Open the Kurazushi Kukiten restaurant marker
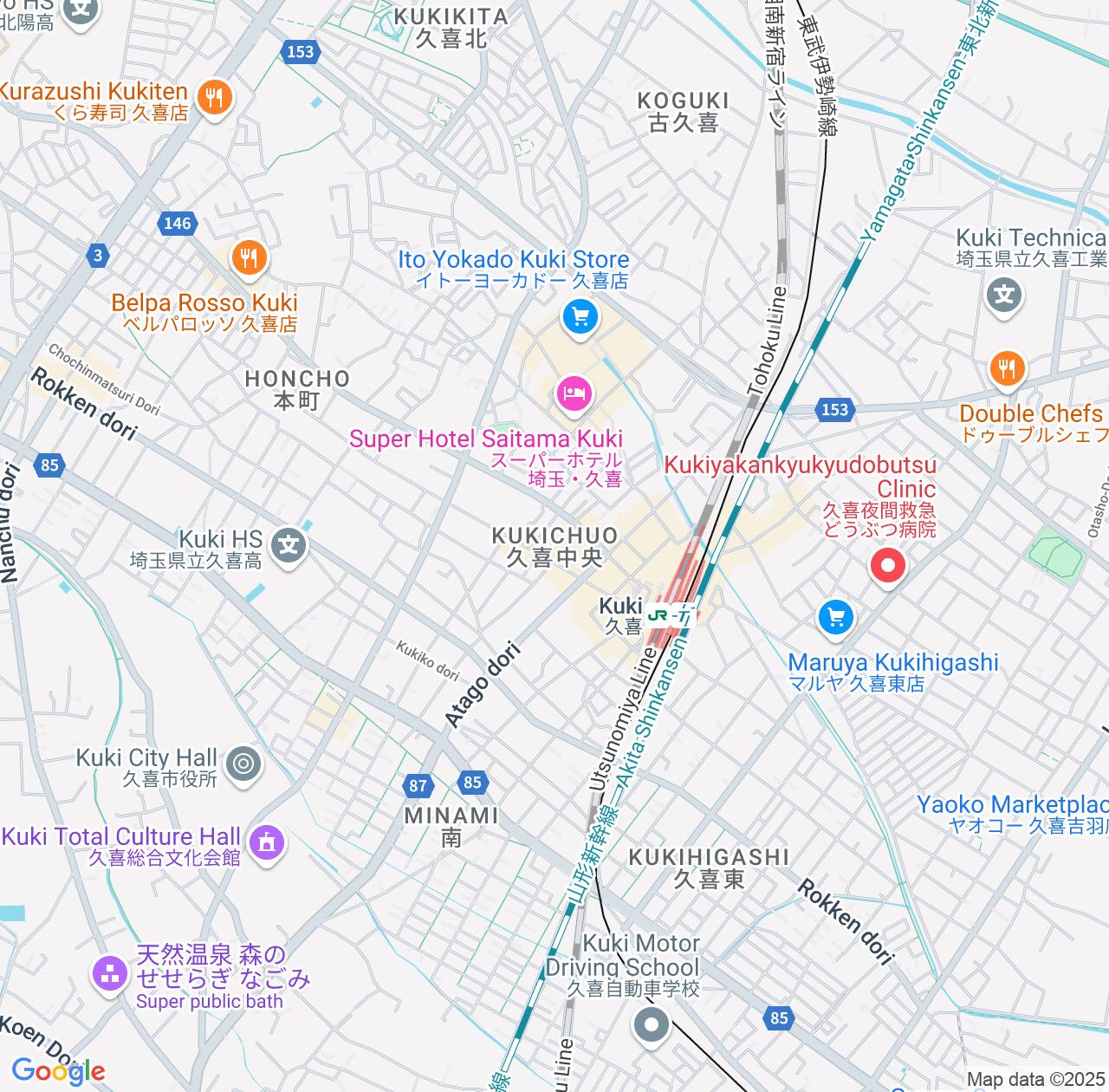This screenshot has height=1092, width=1109. [x=214, y=97]
